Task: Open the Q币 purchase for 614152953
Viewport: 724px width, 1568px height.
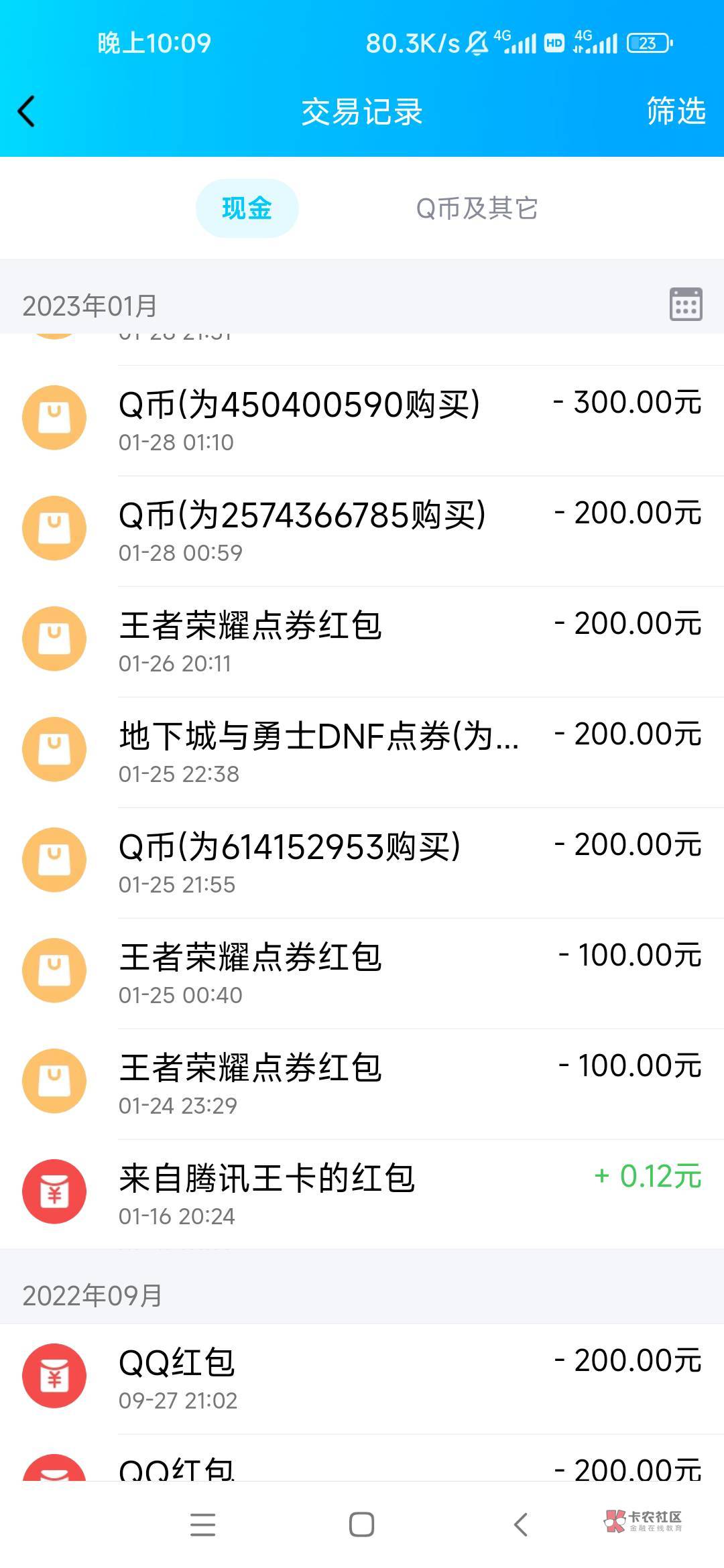Action: tap(362, 862)
